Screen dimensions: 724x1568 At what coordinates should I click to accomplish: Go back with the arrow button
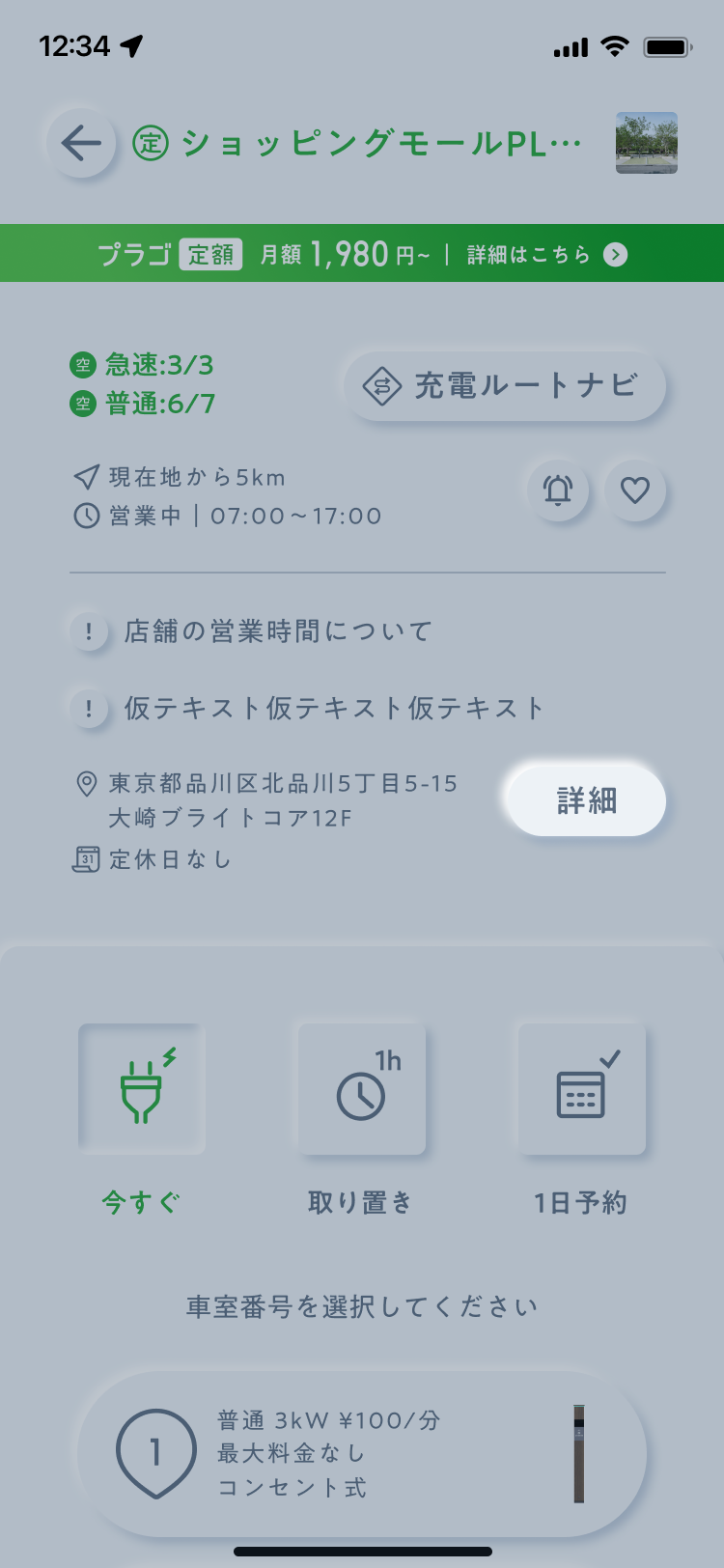click(x=81, y=144)
